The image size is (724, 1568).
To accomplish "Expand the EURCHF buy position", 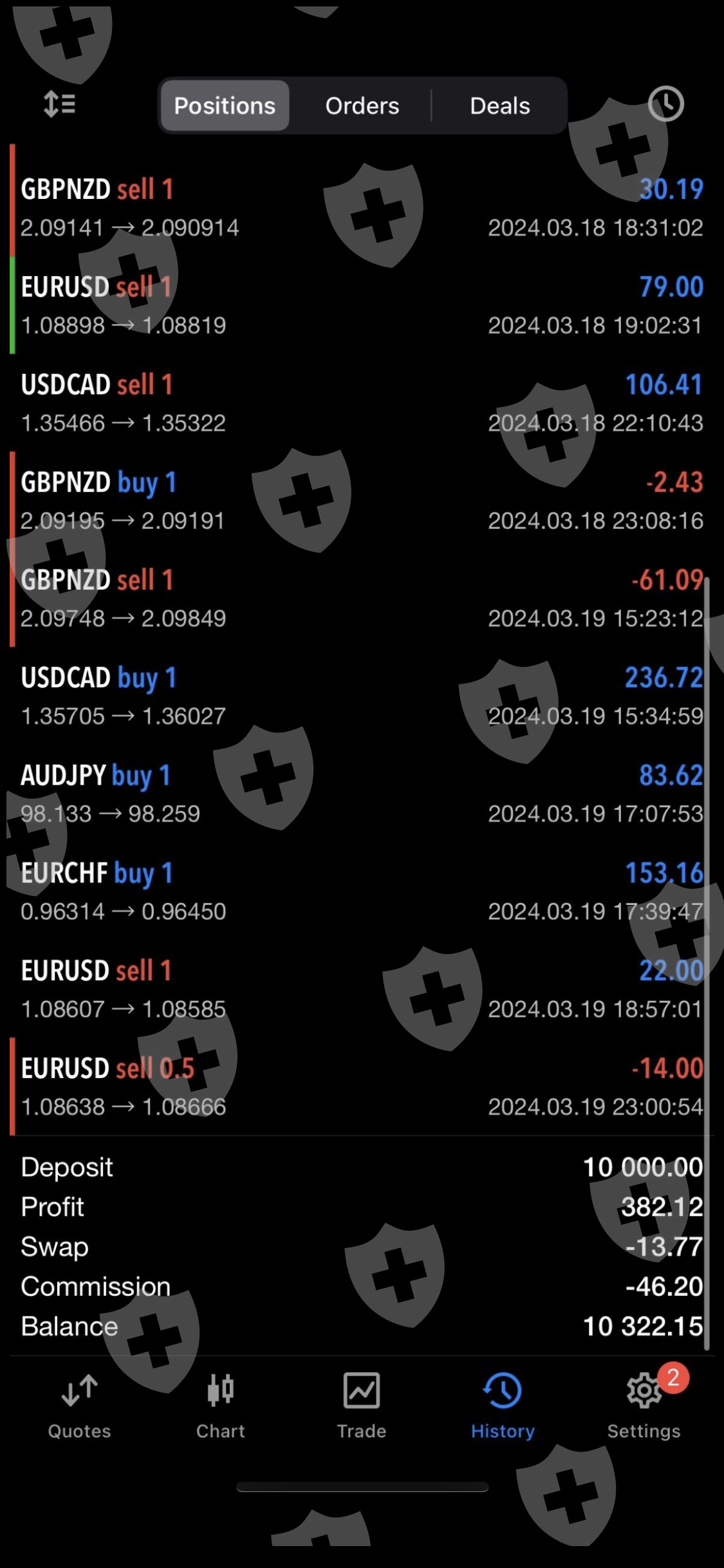I will (362, 892).
